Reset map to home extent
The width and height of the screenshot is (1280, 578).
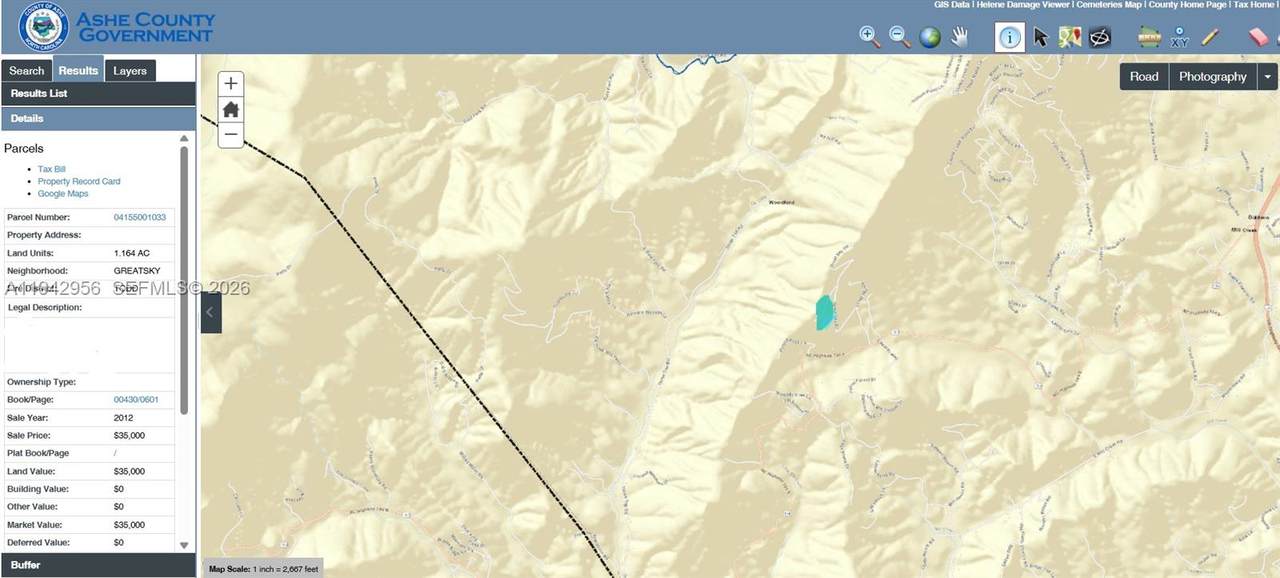(x=231, y=109)
